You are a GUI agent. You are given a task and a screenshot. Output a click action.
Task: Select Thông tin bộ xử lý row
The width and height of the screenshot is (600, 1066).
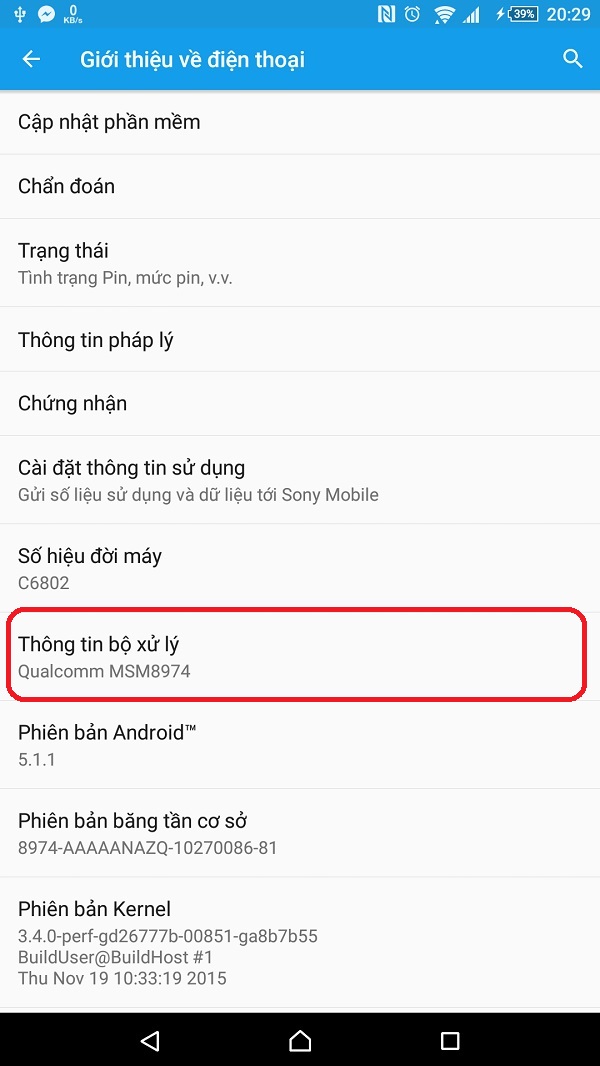[x=300, y=656]
